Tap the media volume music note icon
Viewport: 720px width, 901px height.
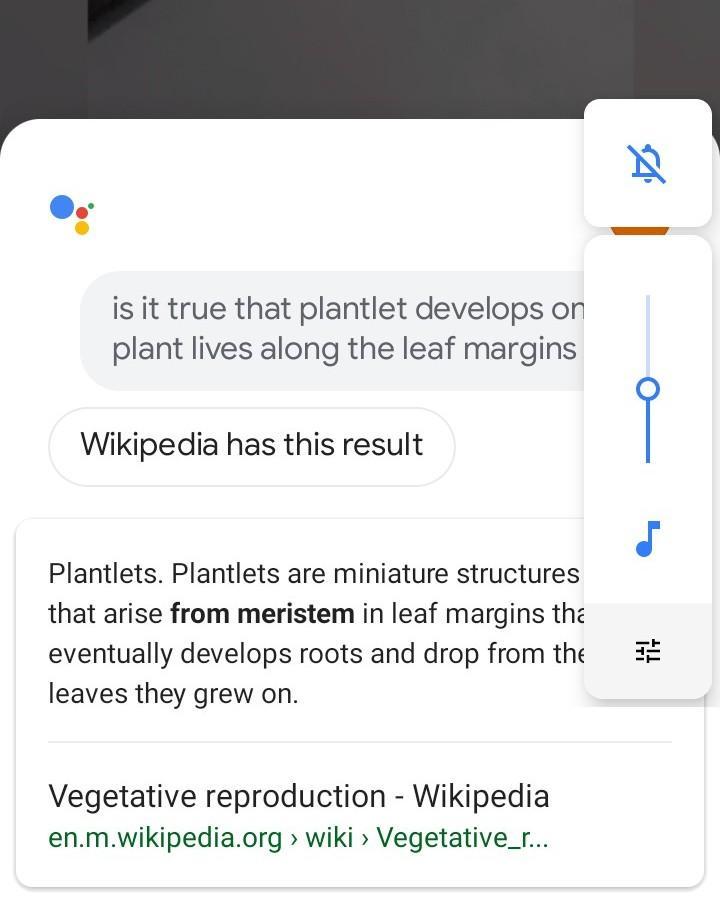point(648,539)
